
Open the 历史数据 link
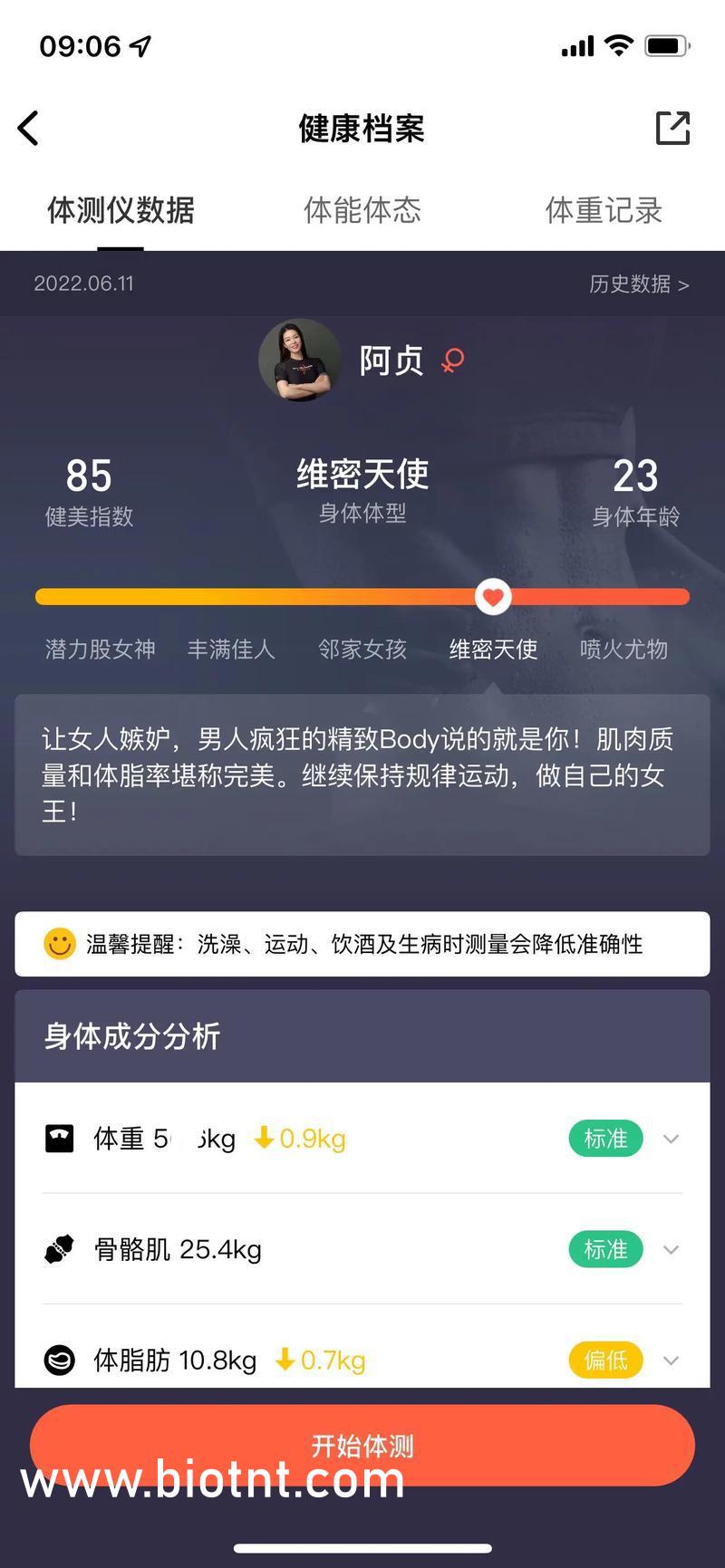pos(637,284)
